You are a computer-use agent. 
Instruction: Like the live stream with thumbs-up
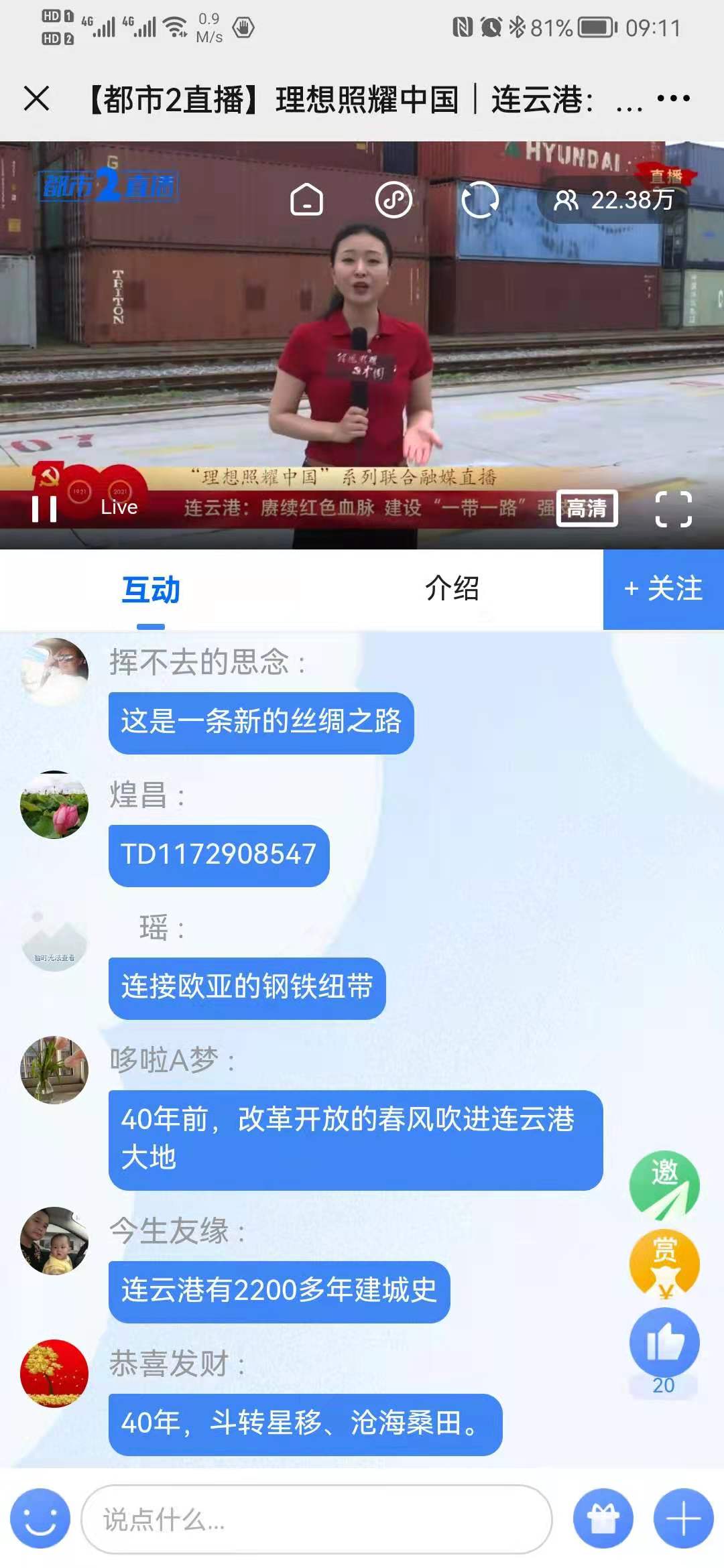click(664, 1343)
